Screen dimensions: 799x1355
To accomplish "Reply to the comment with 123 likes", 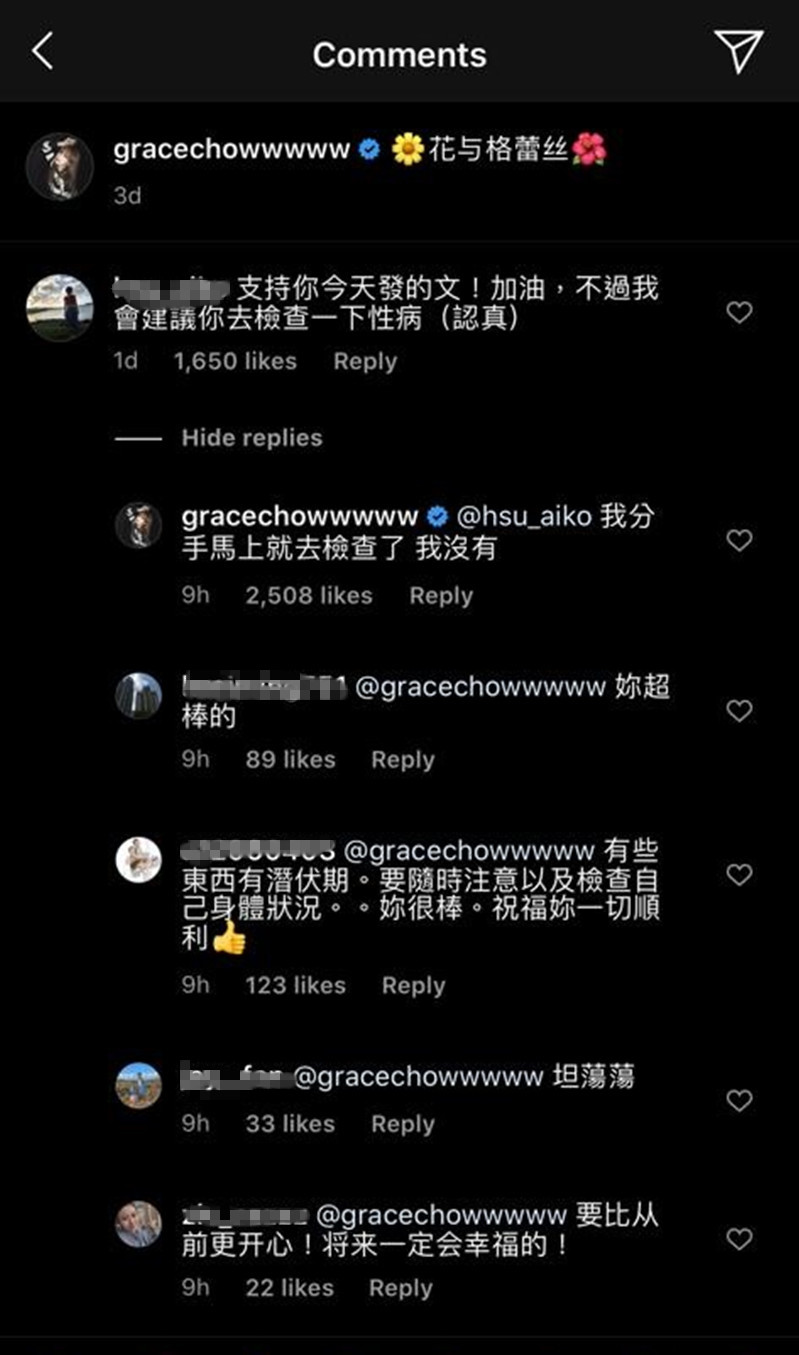I will point(413,985).
